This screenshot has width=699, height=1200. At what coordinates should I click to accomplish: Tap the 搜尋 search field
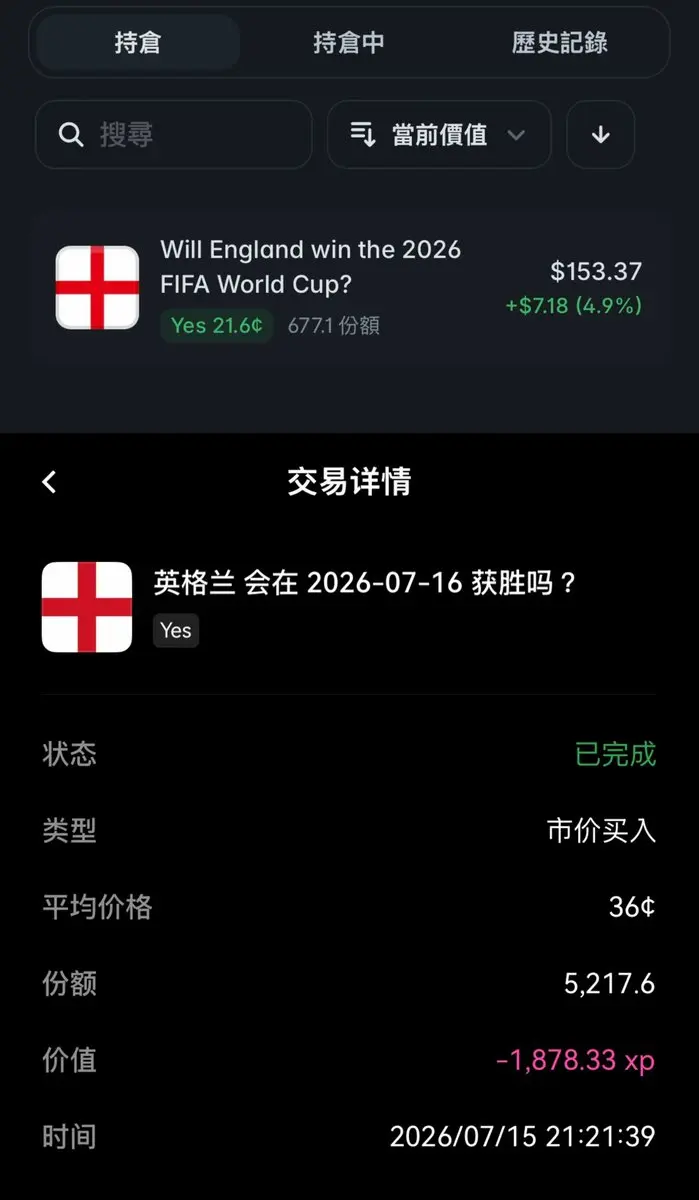173,134
